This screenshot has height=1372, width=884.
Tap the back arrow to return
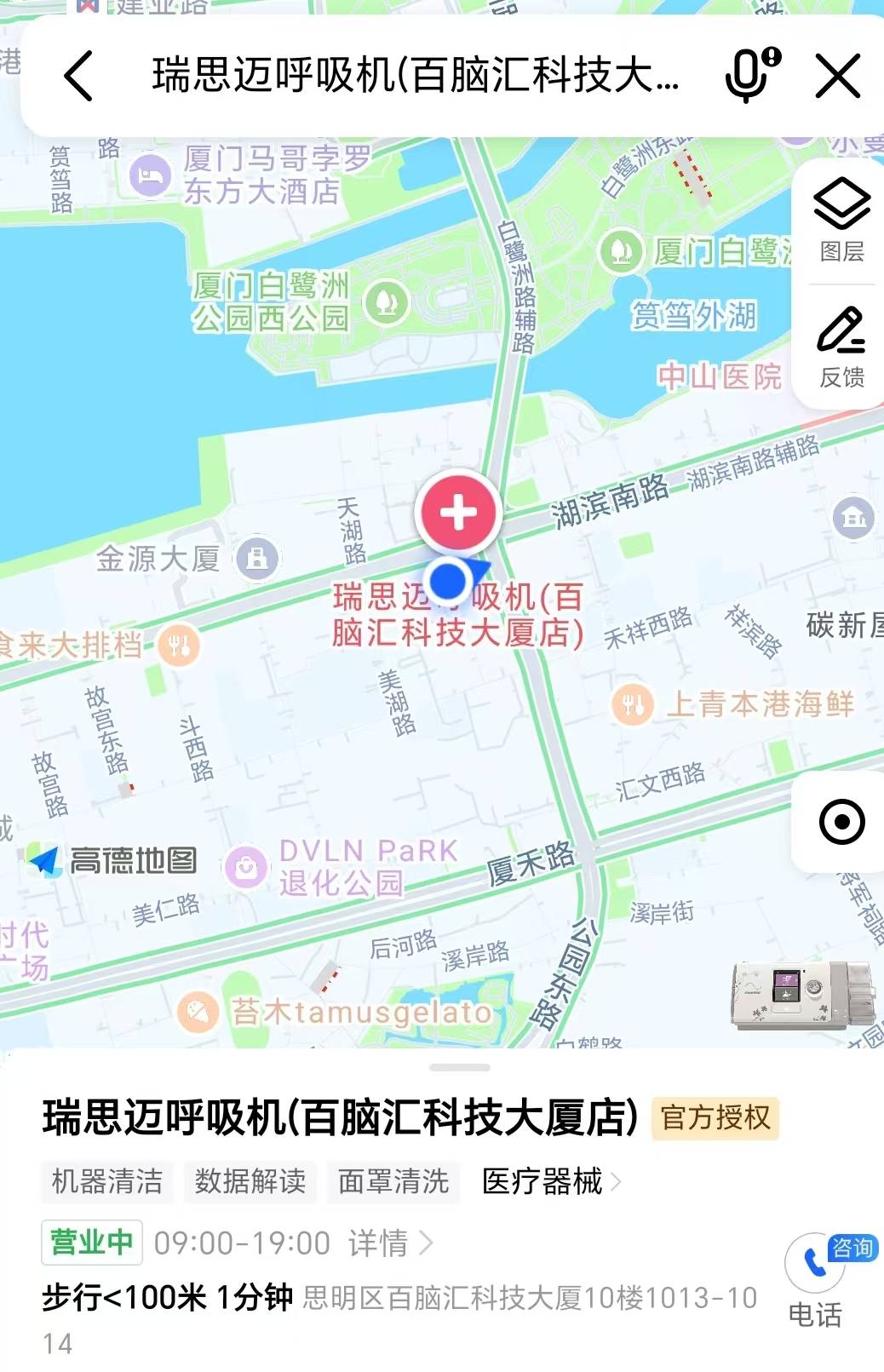(x=79, y=77)
